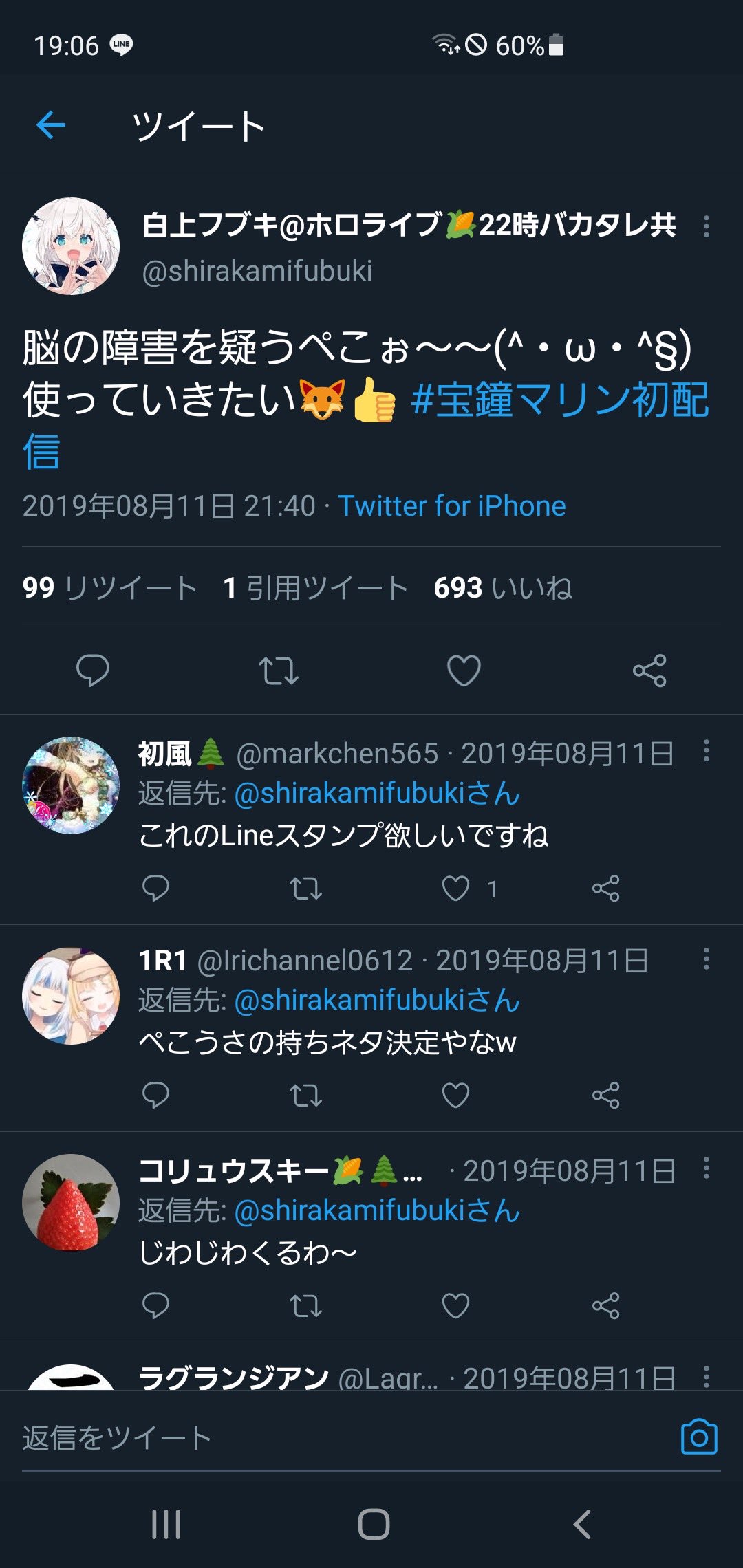This screenshot has height=1568, width=743.
Task: Share the main tweet
Action: coord(649,671)
